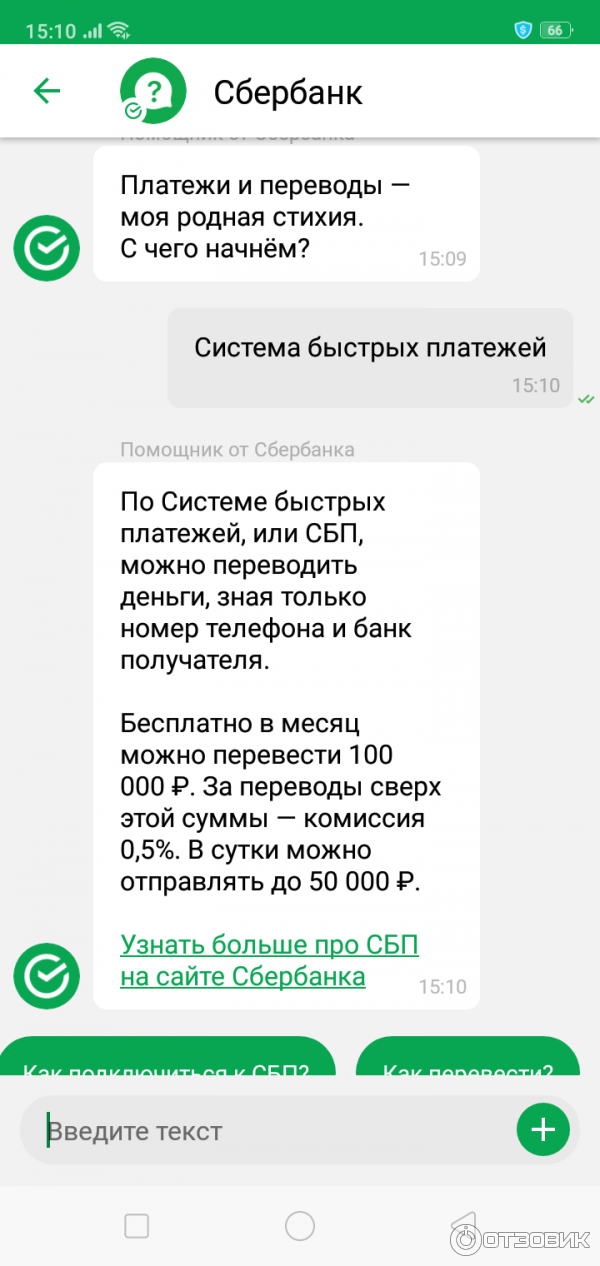Go back using the green arrow
600x1266 pixels.
tap(47, 91)
